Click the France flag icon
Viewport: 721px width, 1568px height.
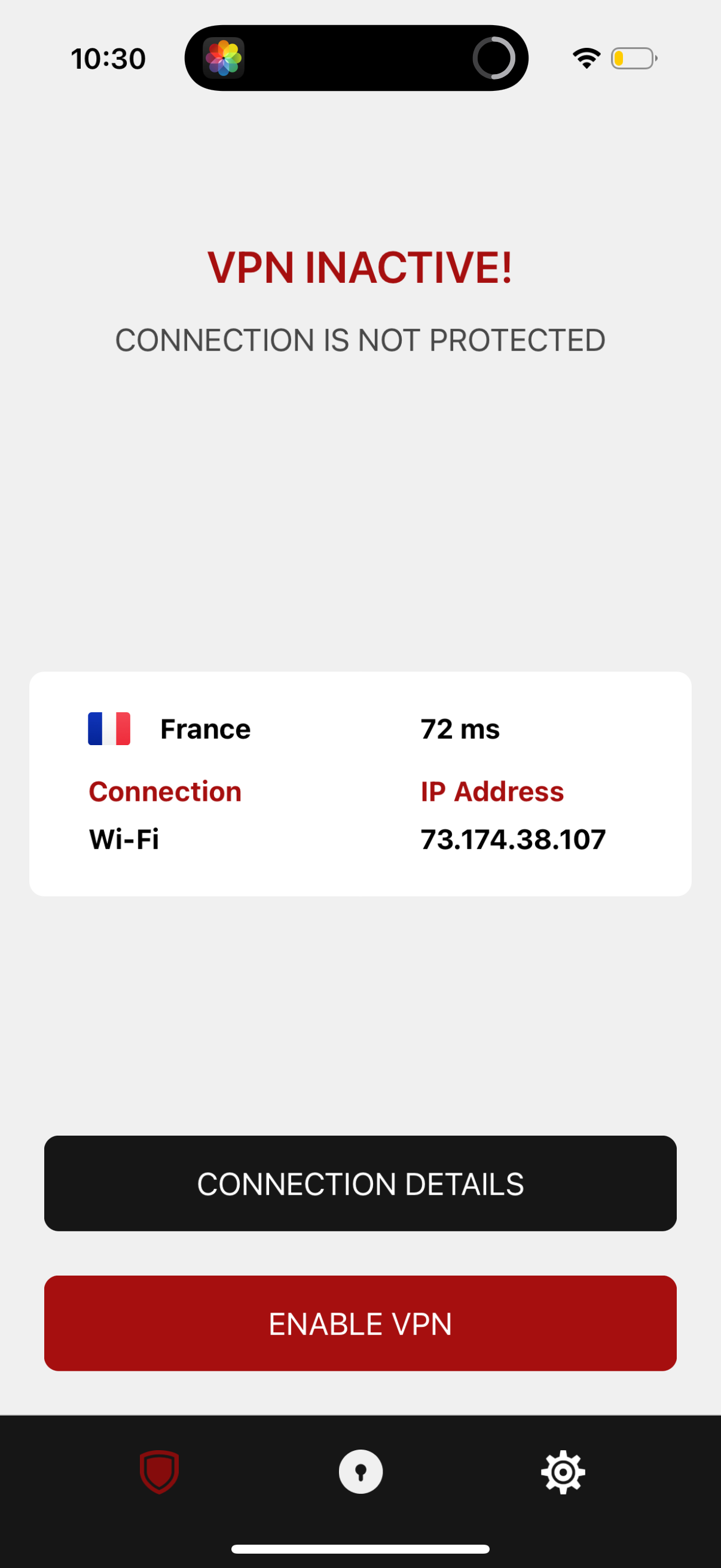click(109, 728)
